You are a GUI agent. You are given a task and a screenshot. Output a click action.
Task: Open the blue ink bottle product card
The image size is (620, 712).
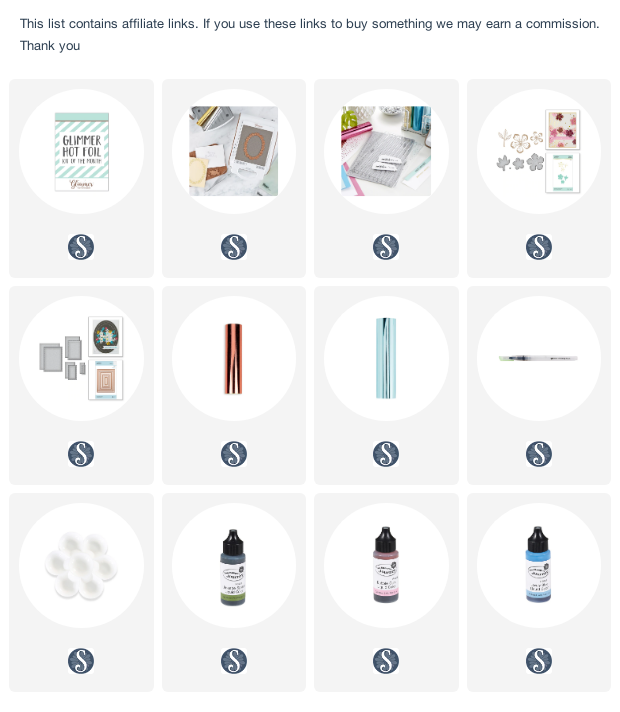tap(539, 565)
